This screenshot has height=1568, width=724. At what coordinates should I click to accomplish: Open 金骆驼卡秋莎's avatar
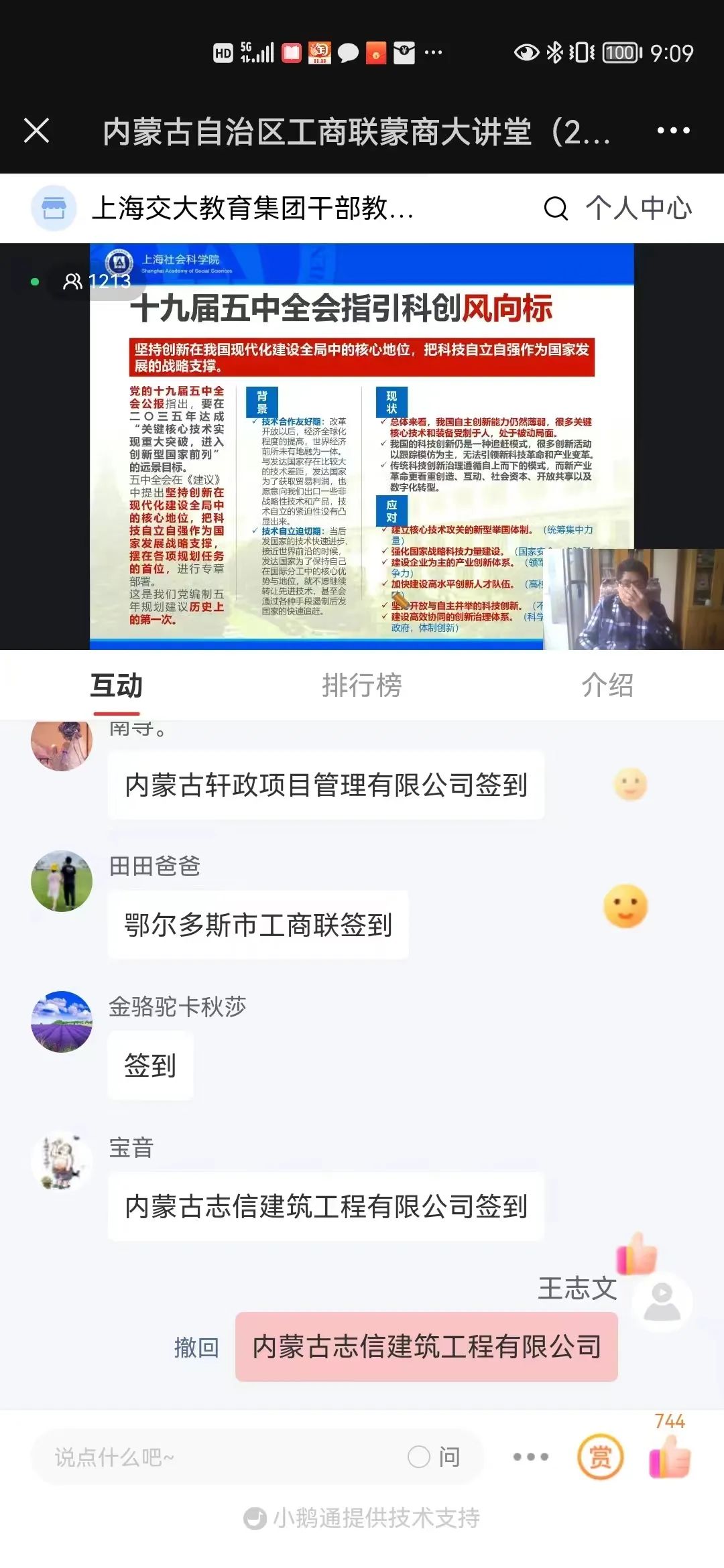tap(62, 1022)
